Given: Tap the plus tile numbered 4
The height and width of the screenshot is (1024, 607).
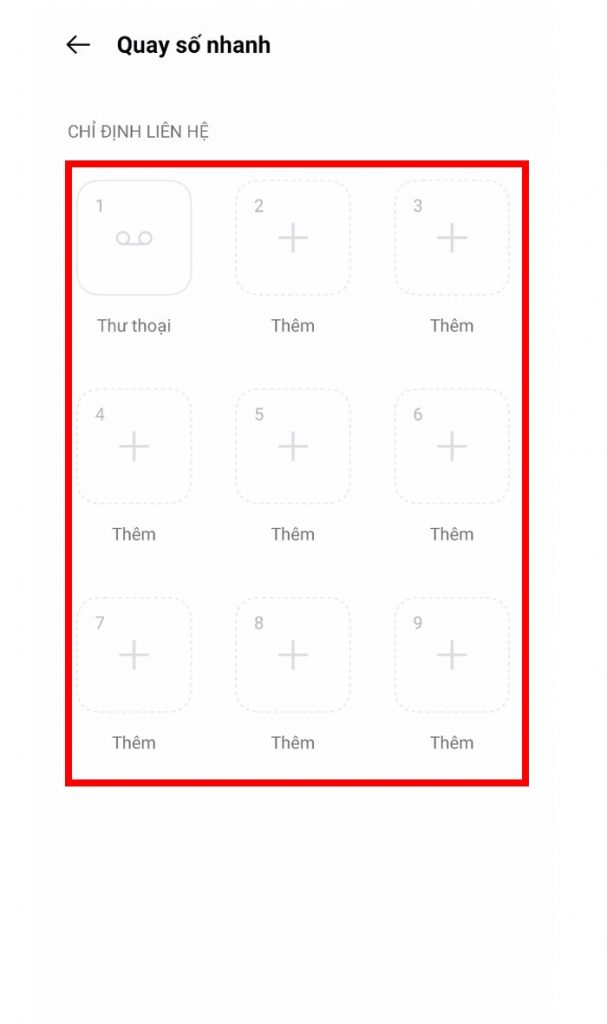Looking at the screenshot, I should [x=134, y=446].
